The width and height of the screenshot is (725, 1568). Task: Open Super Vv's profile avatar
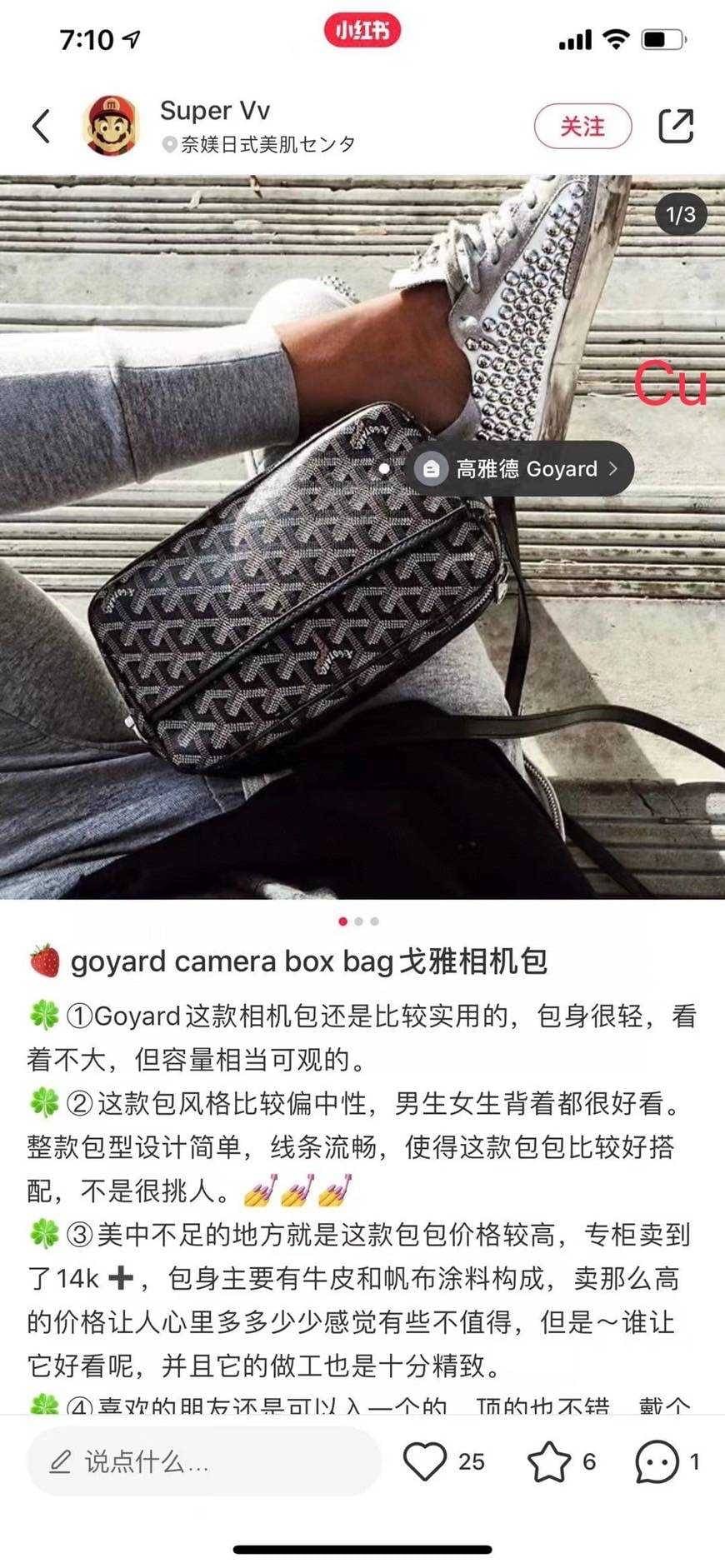[x=110, y=125]
